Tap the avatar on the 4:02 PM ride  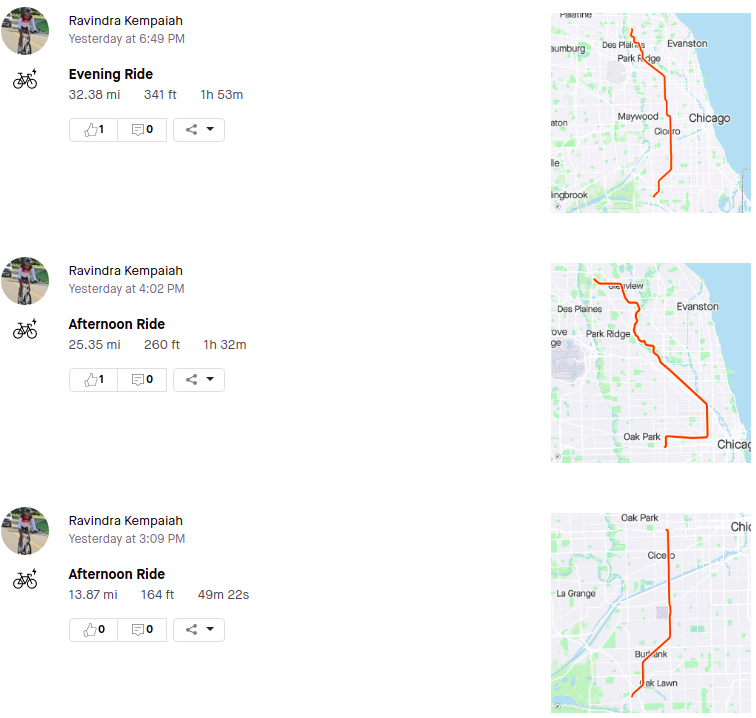25,281
